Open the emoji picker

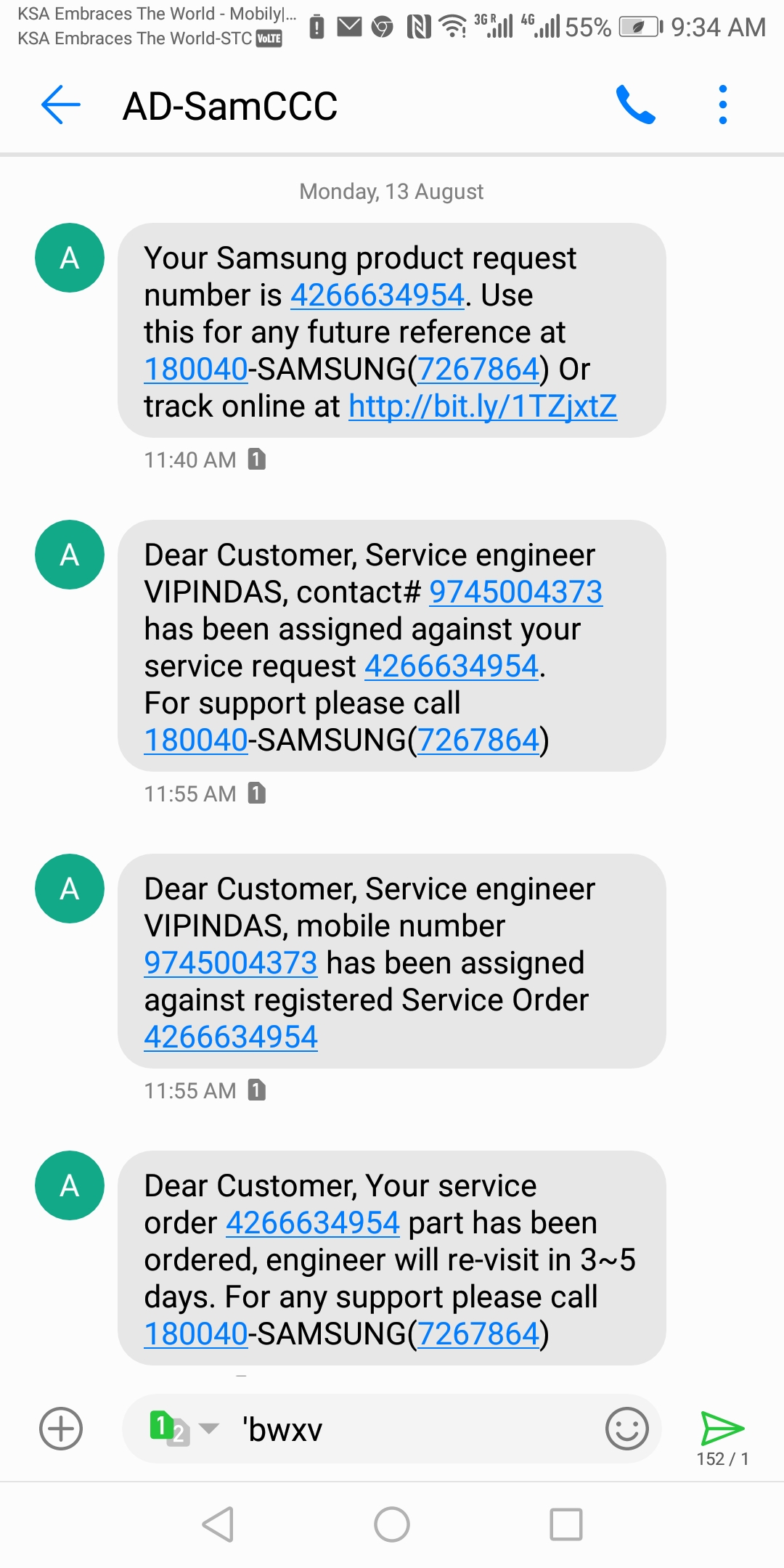pyautogui.click(x=626, y=1429)
